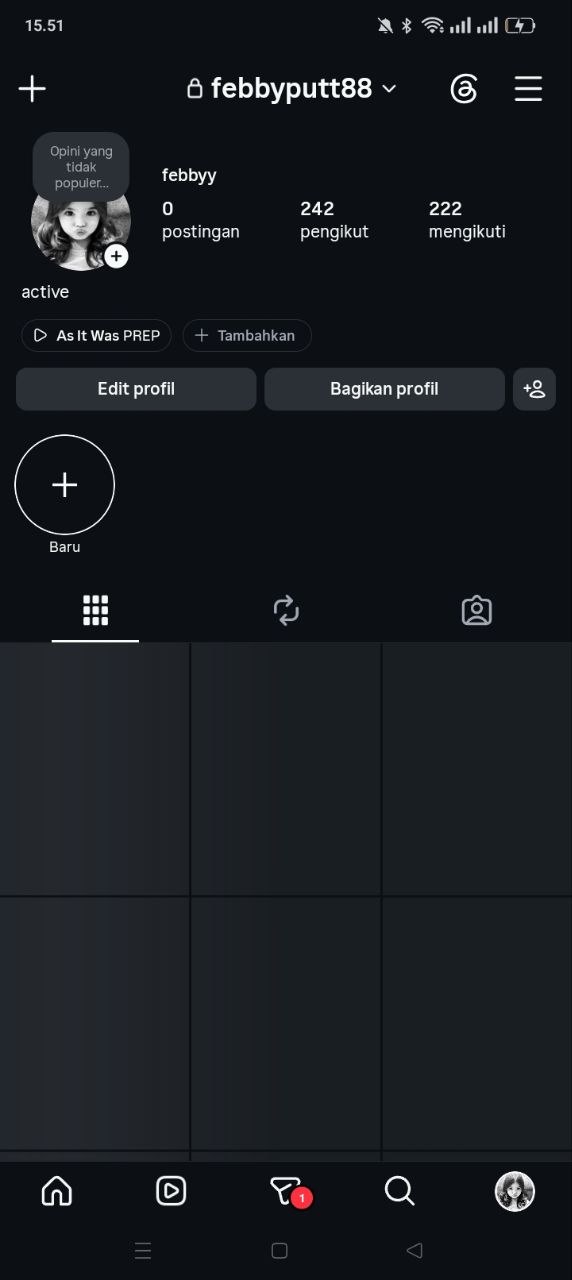Image resolution: width=572 pixels, height=1280 pixels.
Task: View the 242 pengikut list
Action: pos(334,220)
